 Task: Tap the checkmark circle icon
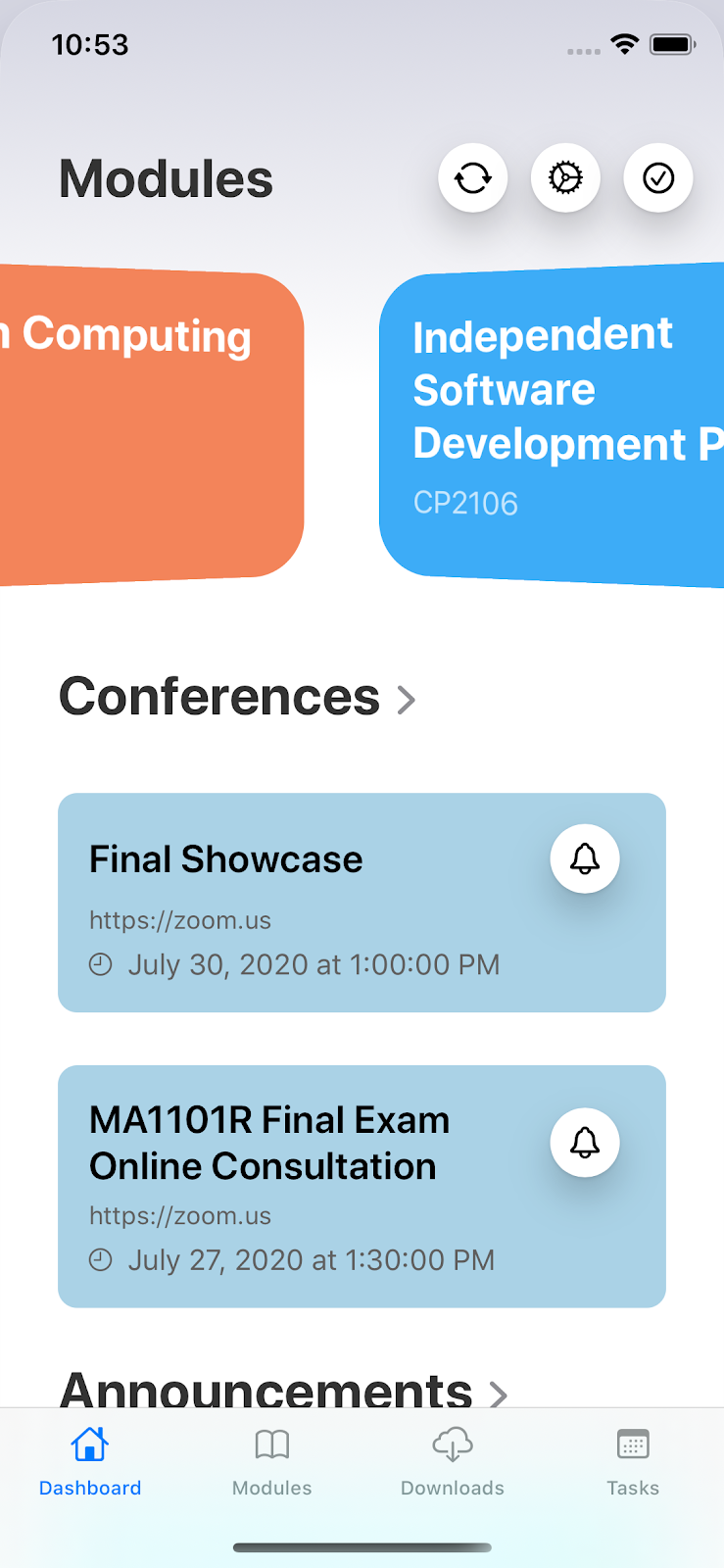(658, 178)
